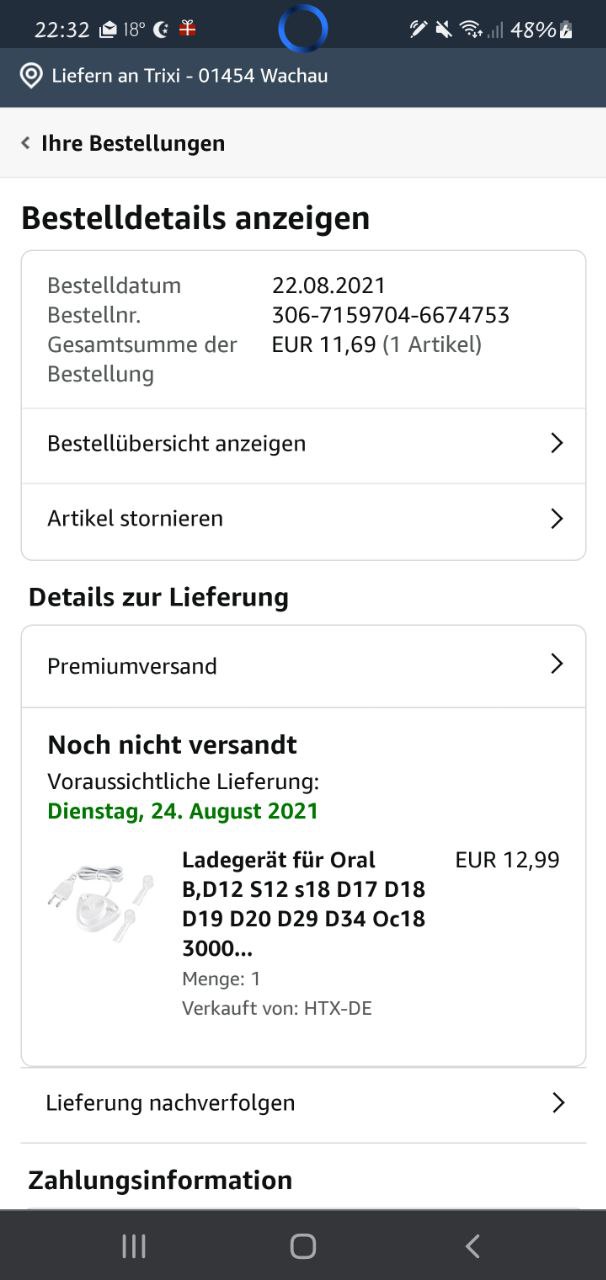
Task: Open the Ladegerät für Oral B product
Action: click(303, 904)
